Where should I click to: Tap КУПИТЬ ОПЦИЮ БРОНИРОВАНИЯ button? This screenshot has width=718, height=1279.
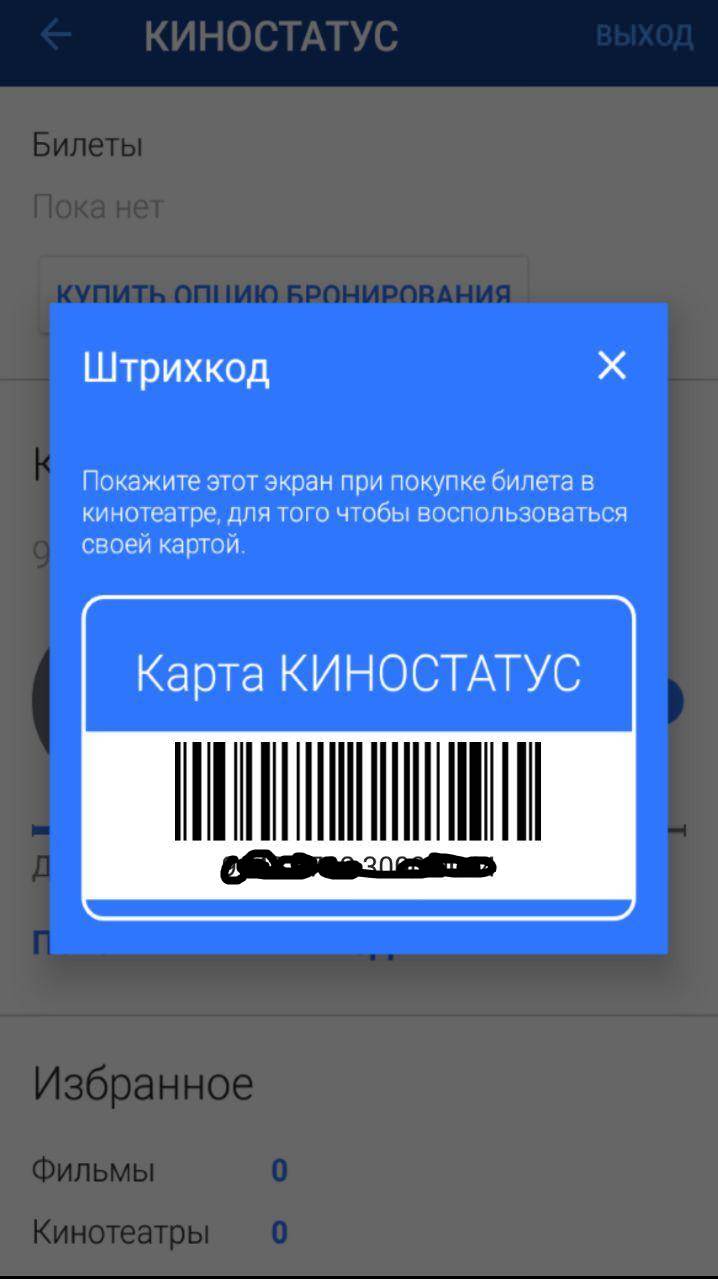coord(283,285)
